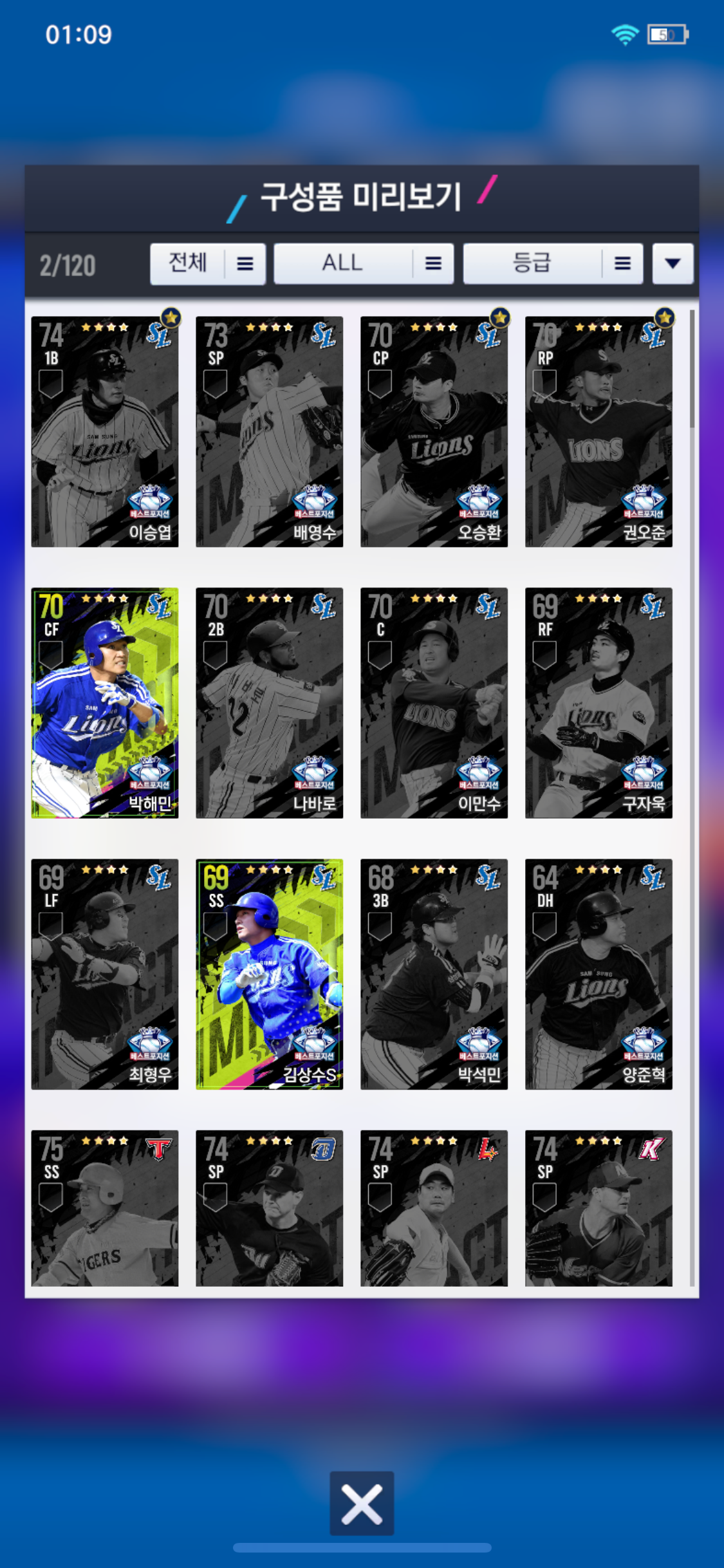Open 이승엽 1B player card
Viewport: 724px width, 1568px height.
point(105,431)
